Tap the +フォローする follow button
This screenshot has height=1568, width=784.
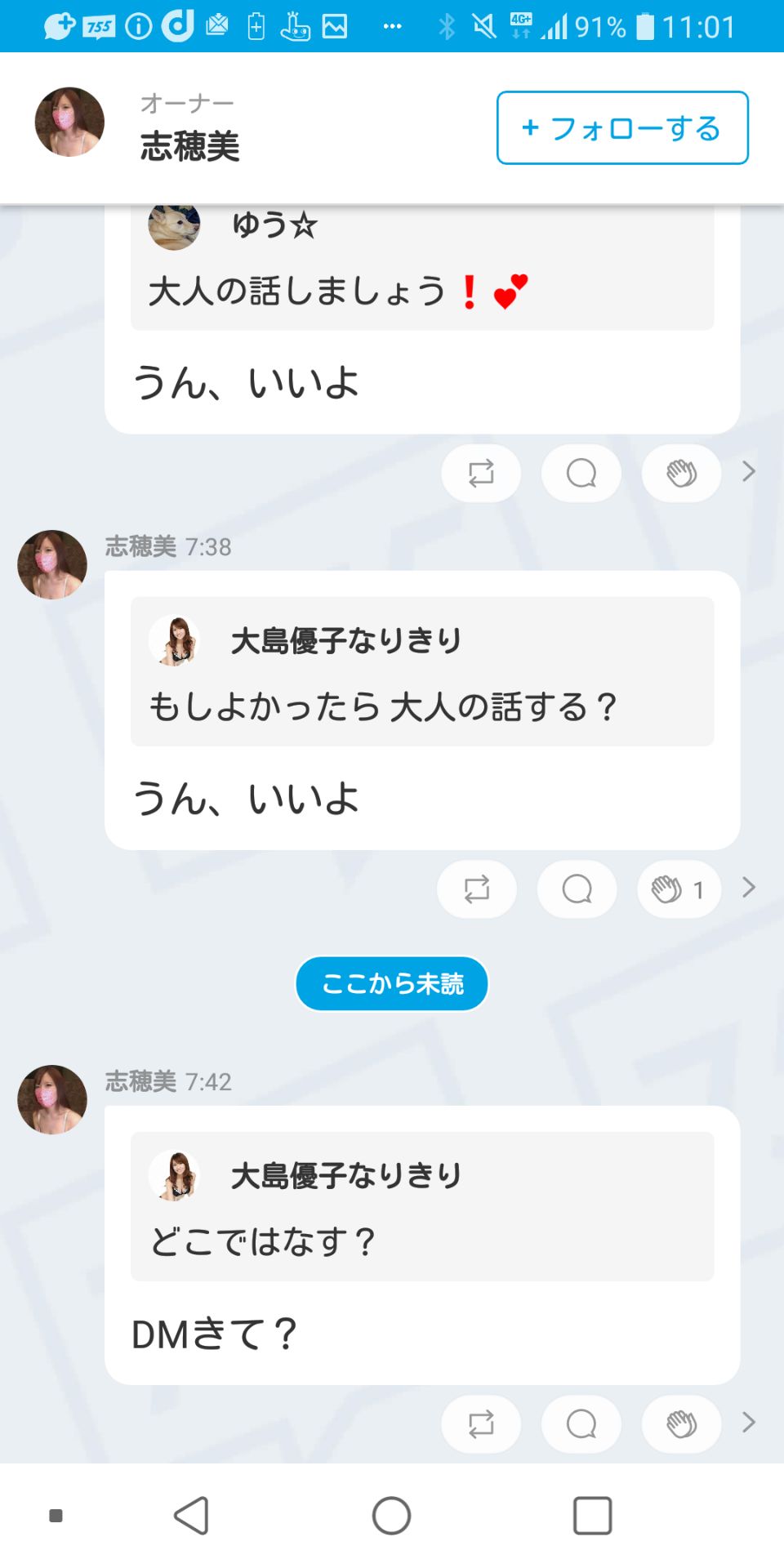click(621, 127)
